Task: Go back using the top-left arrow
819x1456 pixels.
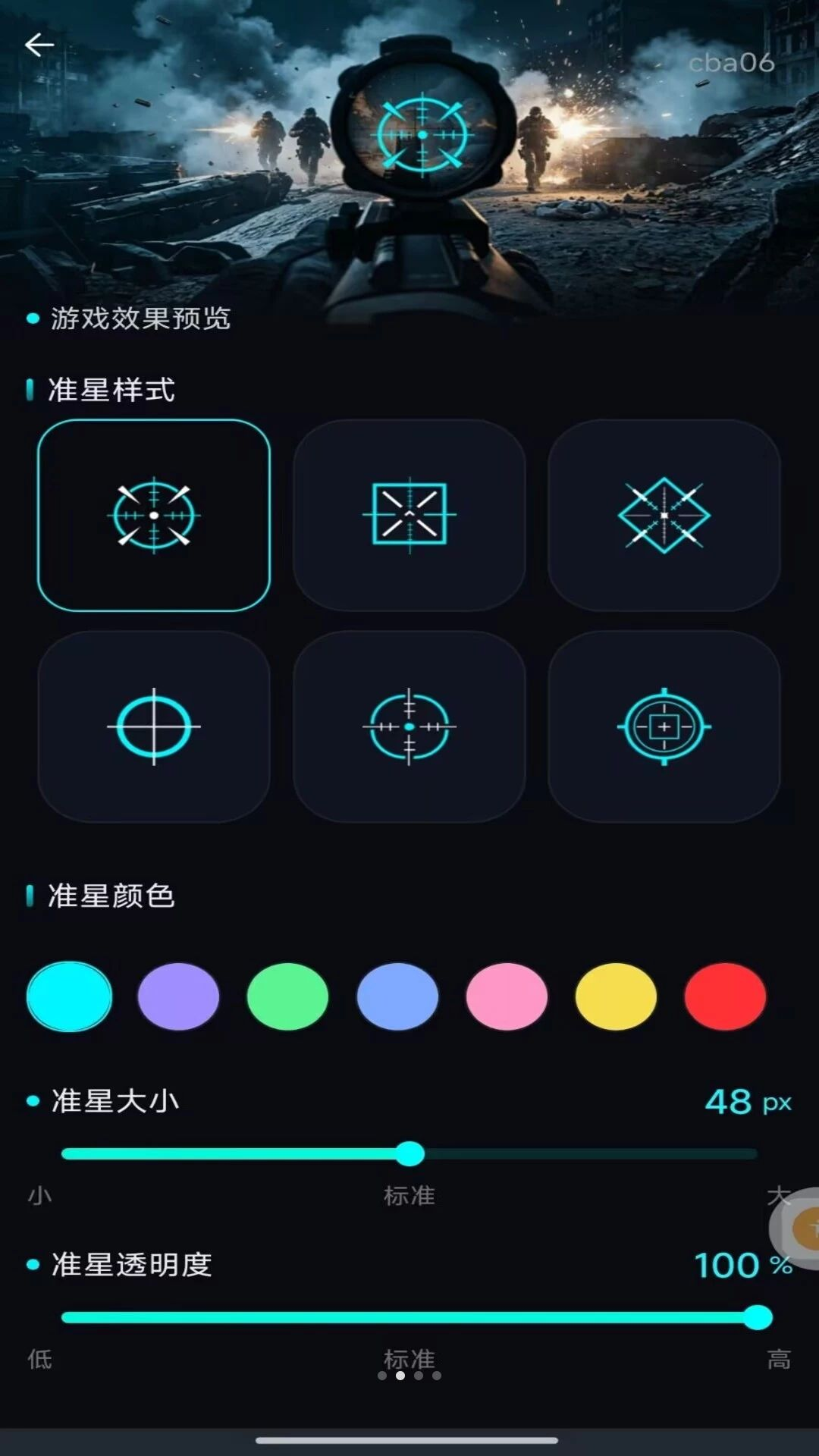Action: 39,45
